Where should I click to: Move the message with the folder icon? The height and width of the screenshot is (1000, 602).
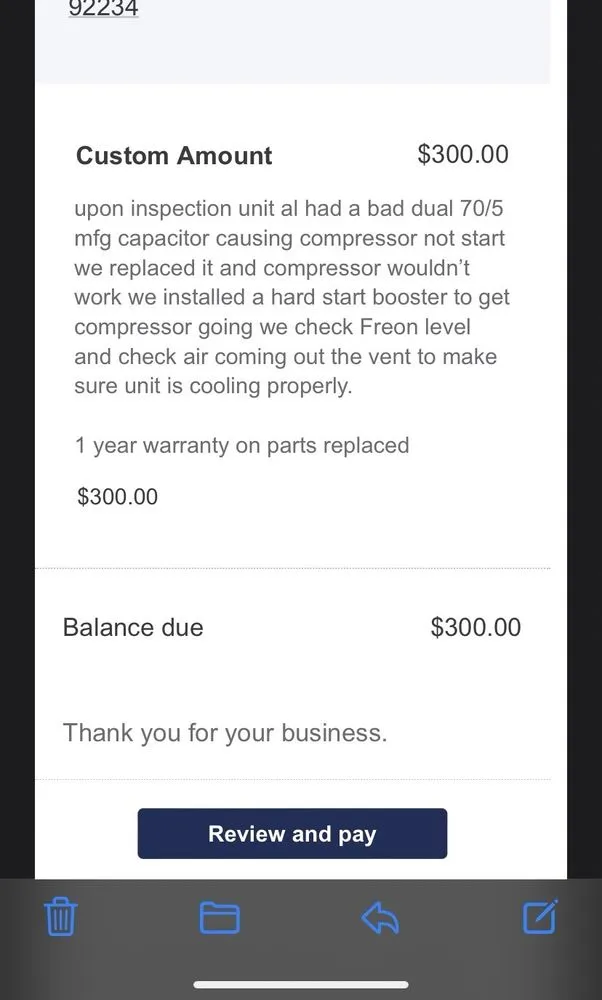point(220,917)
